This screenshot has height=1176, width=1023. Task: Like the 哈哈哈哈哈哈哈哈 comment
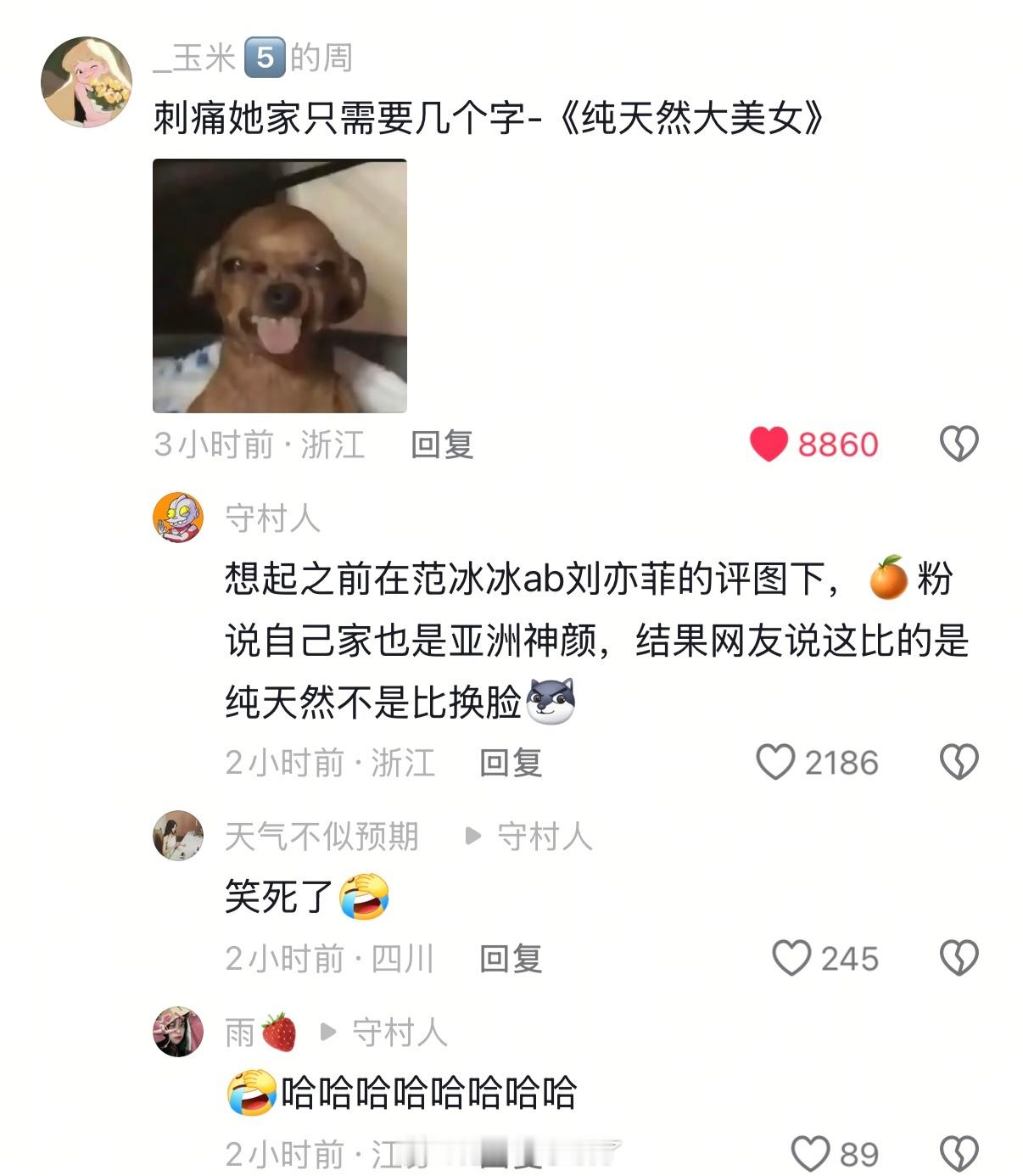pos(810,1154)
